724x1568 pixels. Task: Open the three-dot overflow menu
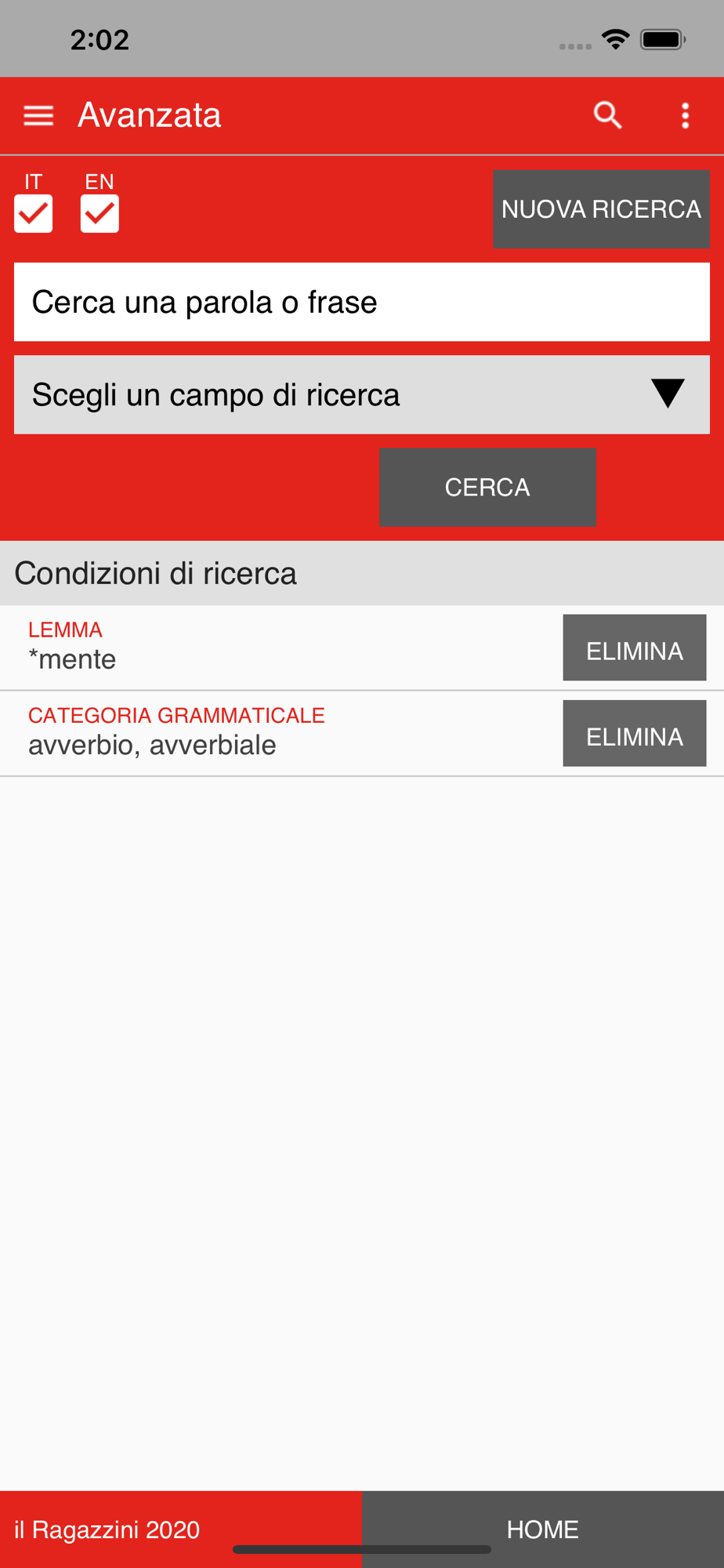[x=686, y=115]
